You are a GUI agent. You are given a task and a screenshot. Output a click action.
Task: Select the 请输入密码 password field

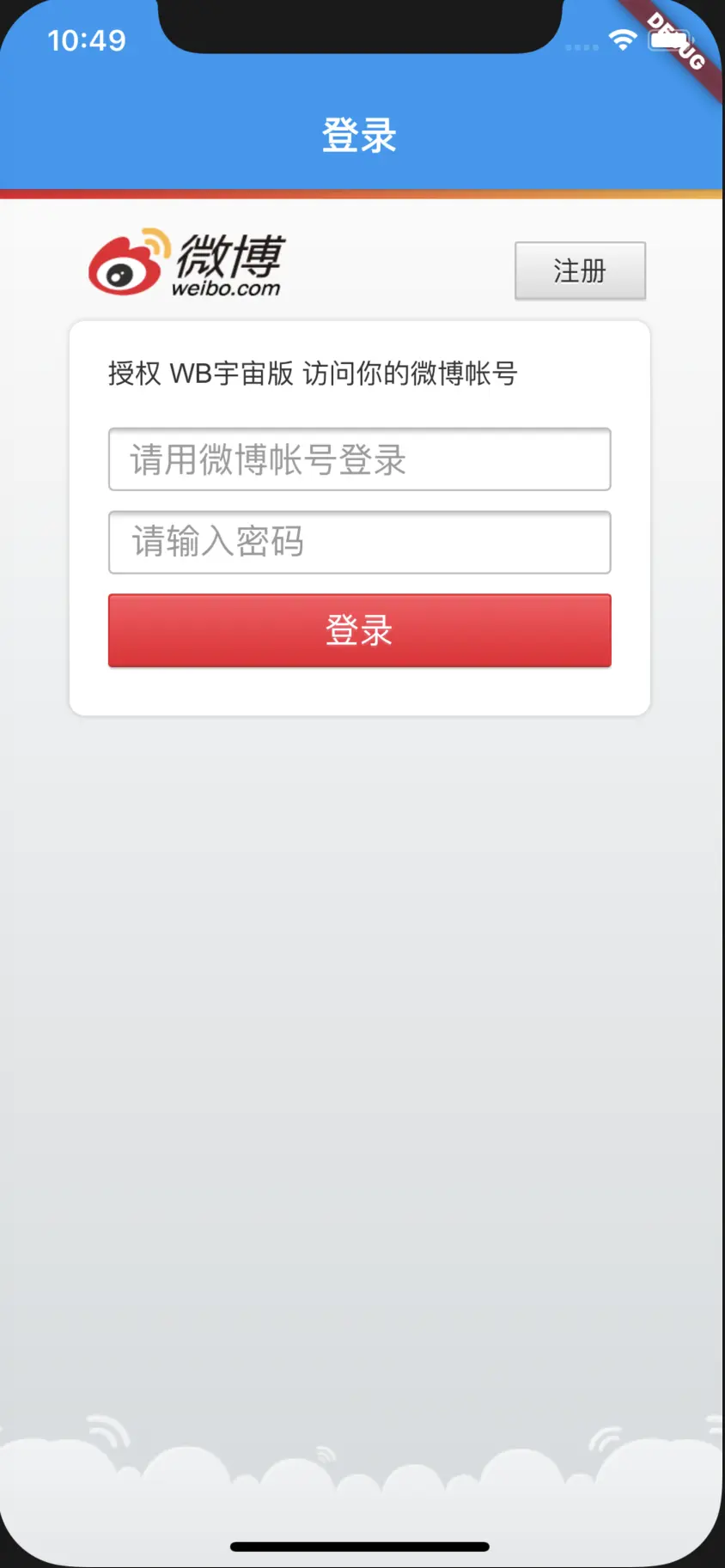pyautogui.click(x=359, y=542)
